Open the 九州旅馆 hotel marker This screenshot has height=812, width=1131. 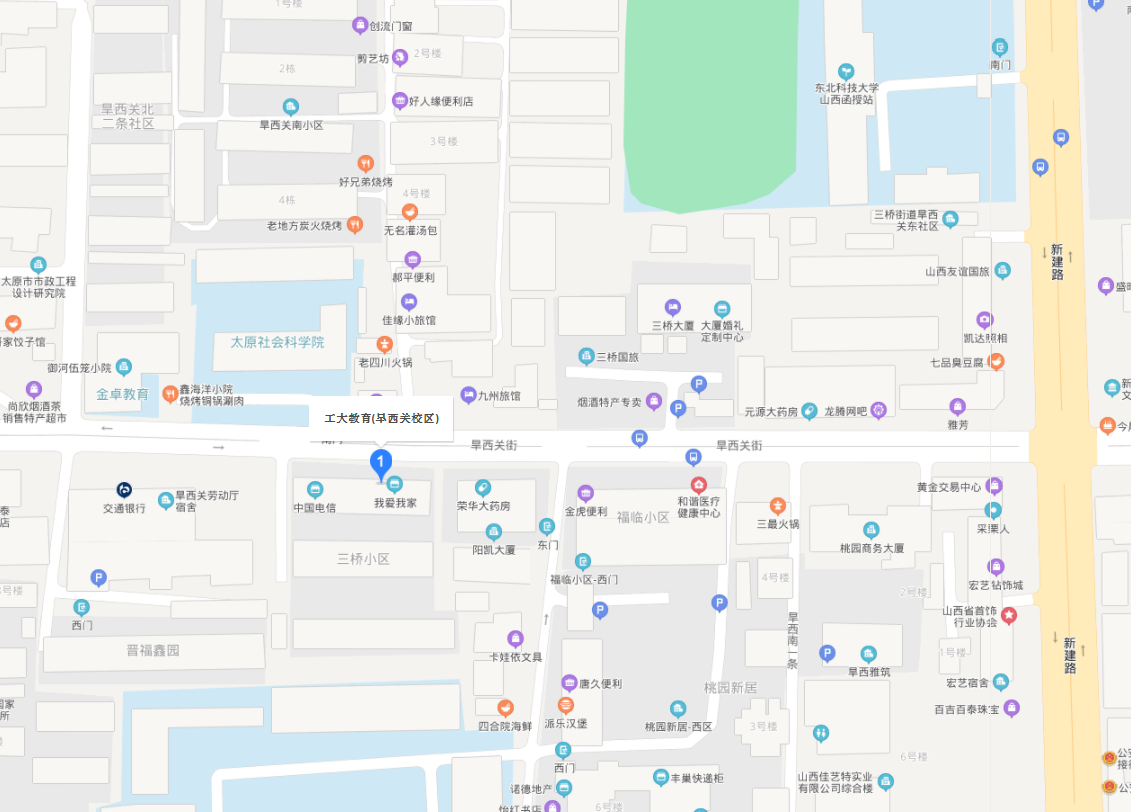[x=468, y=395]
